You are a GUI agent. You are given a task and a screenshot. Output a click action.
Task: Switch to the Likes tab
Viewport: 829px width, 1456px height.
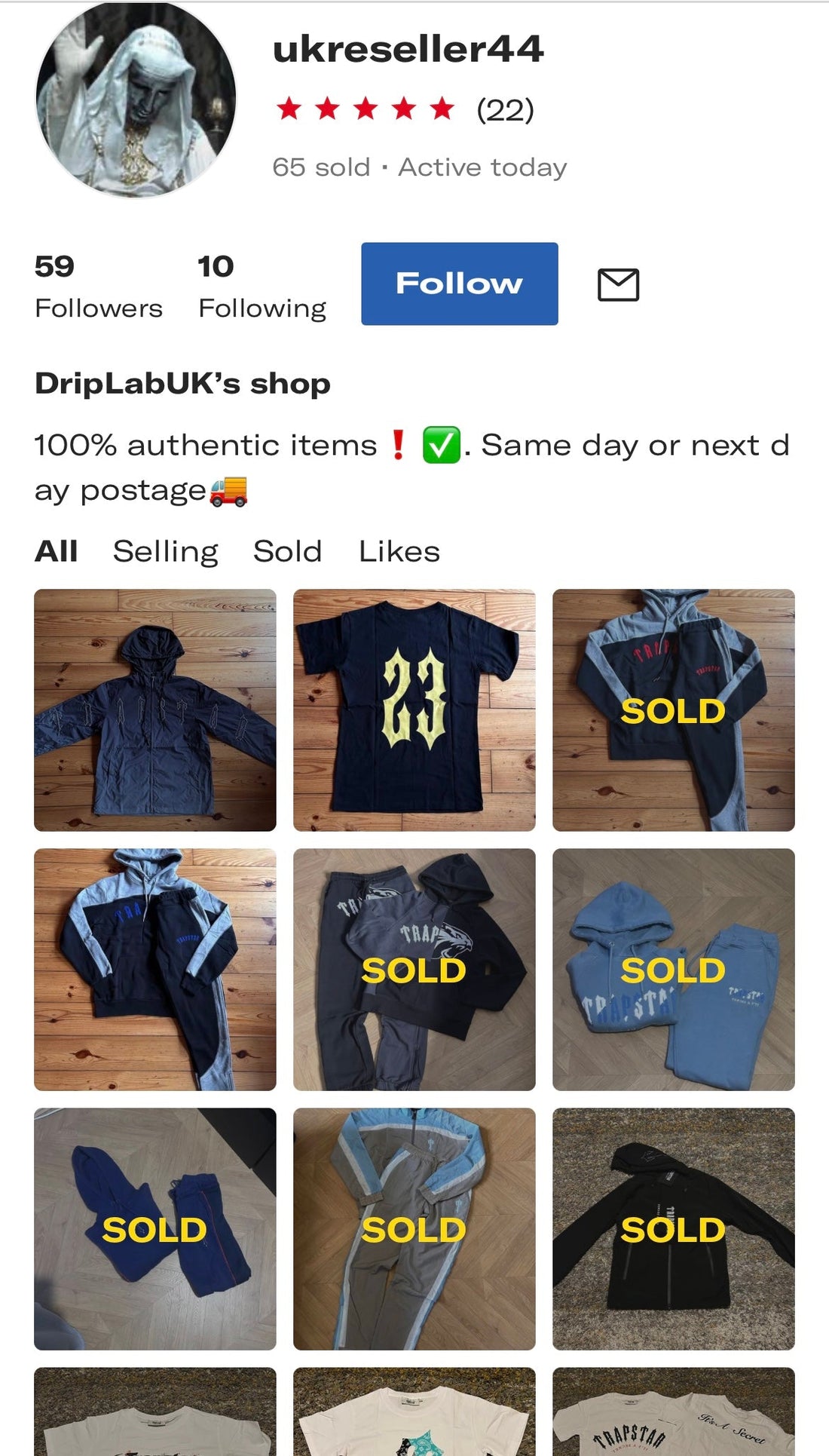399,551
